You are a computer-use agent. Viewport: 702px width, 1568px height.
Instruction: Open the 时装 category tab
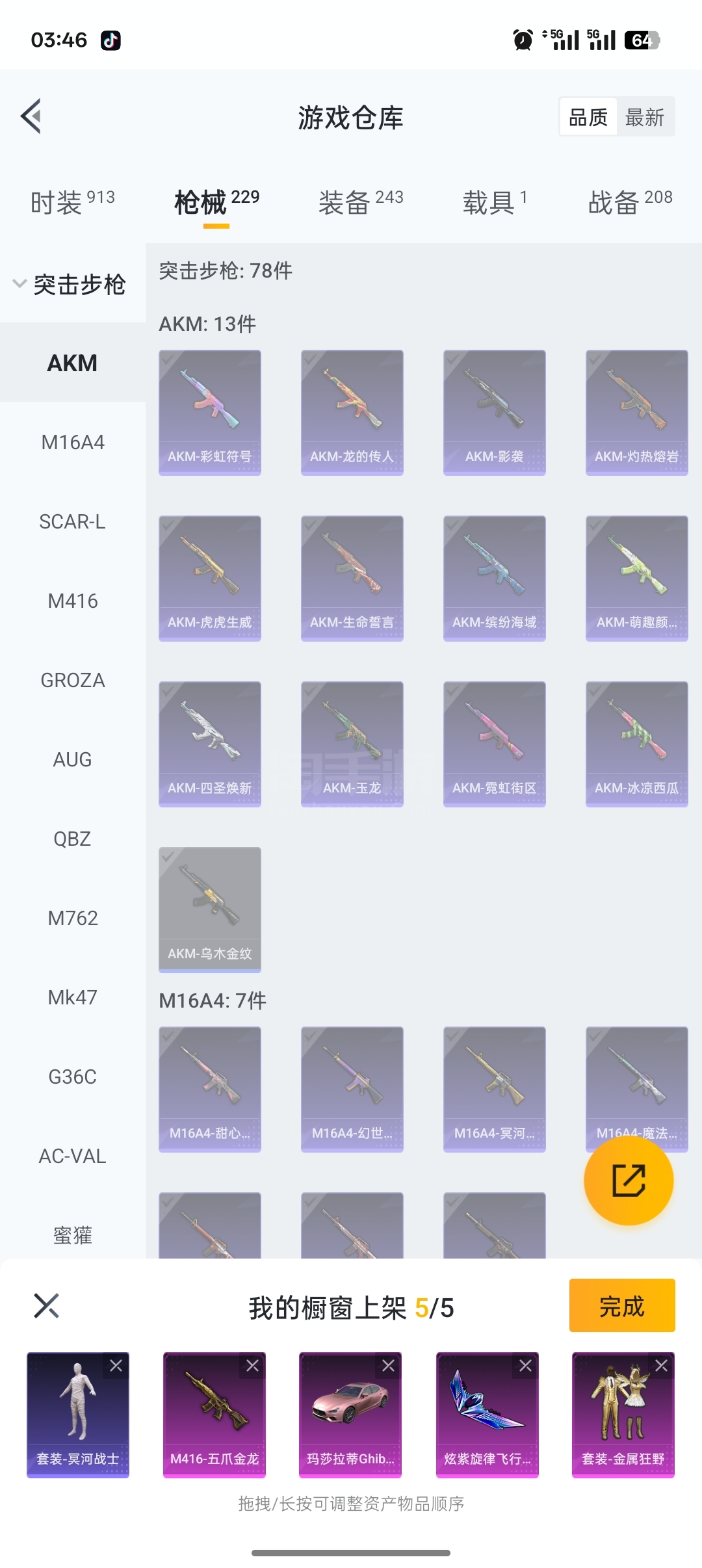(72, 202)
